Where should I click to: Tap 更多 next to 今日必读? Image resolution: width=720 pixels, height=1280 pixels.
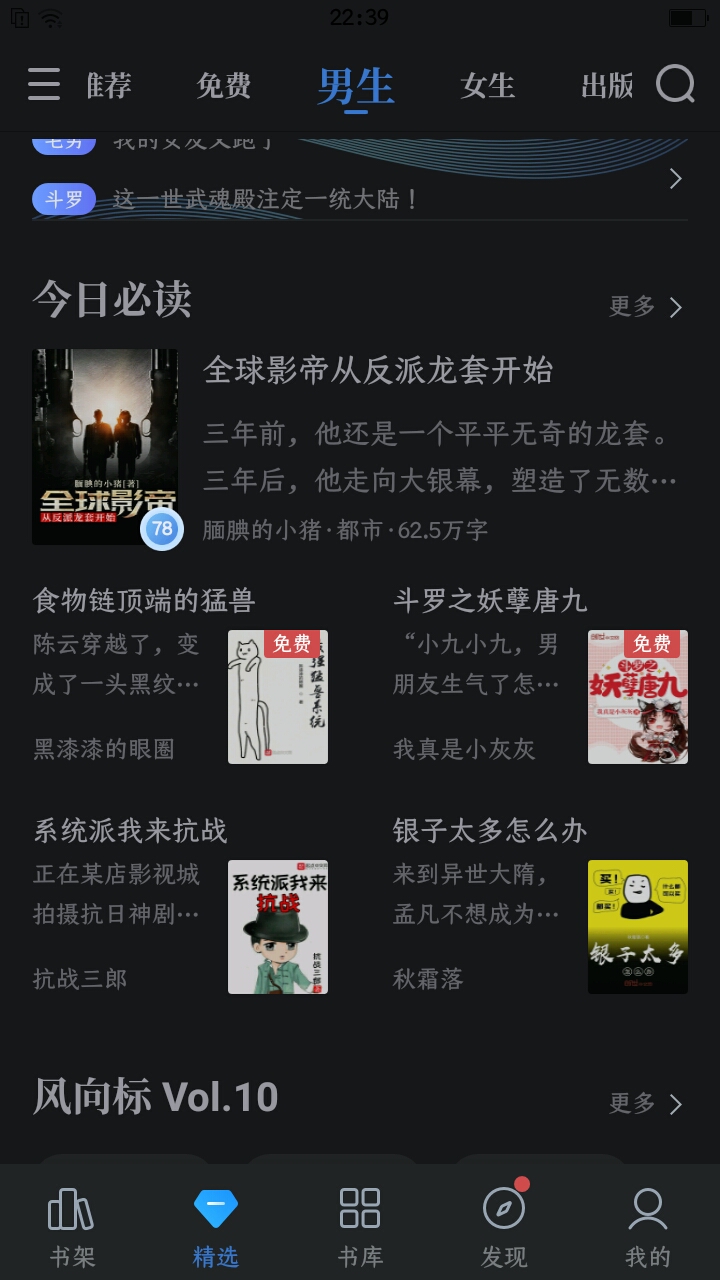tap(646, 307)
